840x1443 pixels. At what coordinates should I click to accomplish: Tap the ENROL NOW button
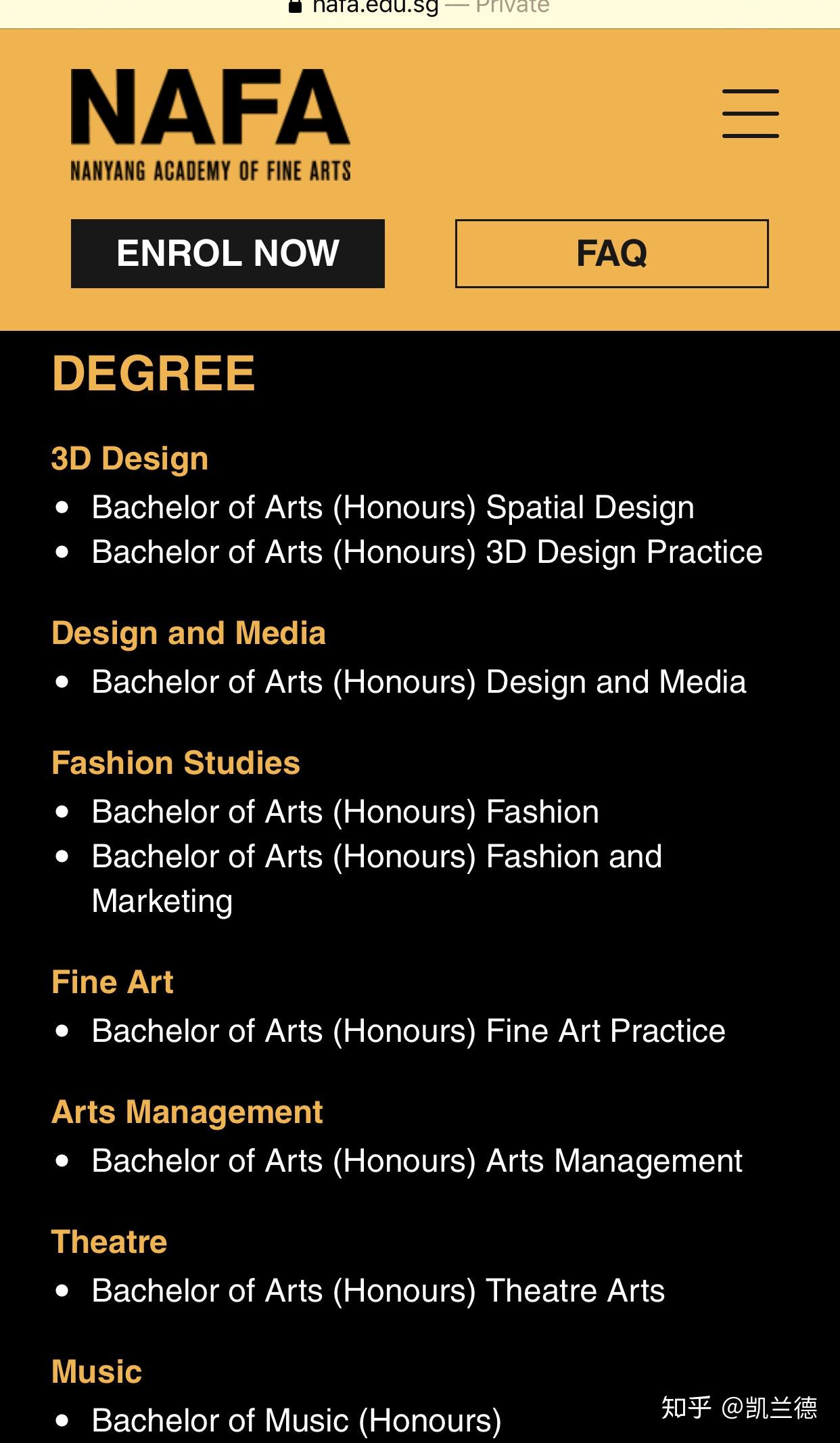point(228,254)
